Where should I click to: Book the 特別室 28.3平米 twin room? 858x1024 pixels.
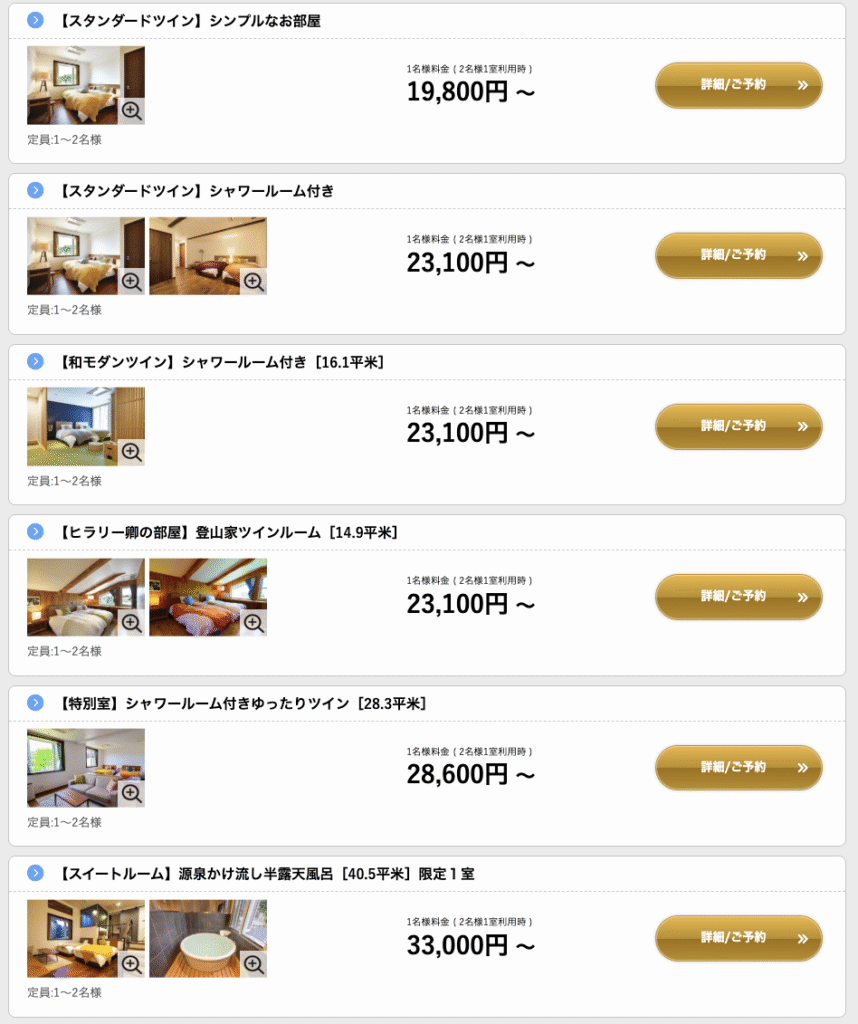point(738,767)
